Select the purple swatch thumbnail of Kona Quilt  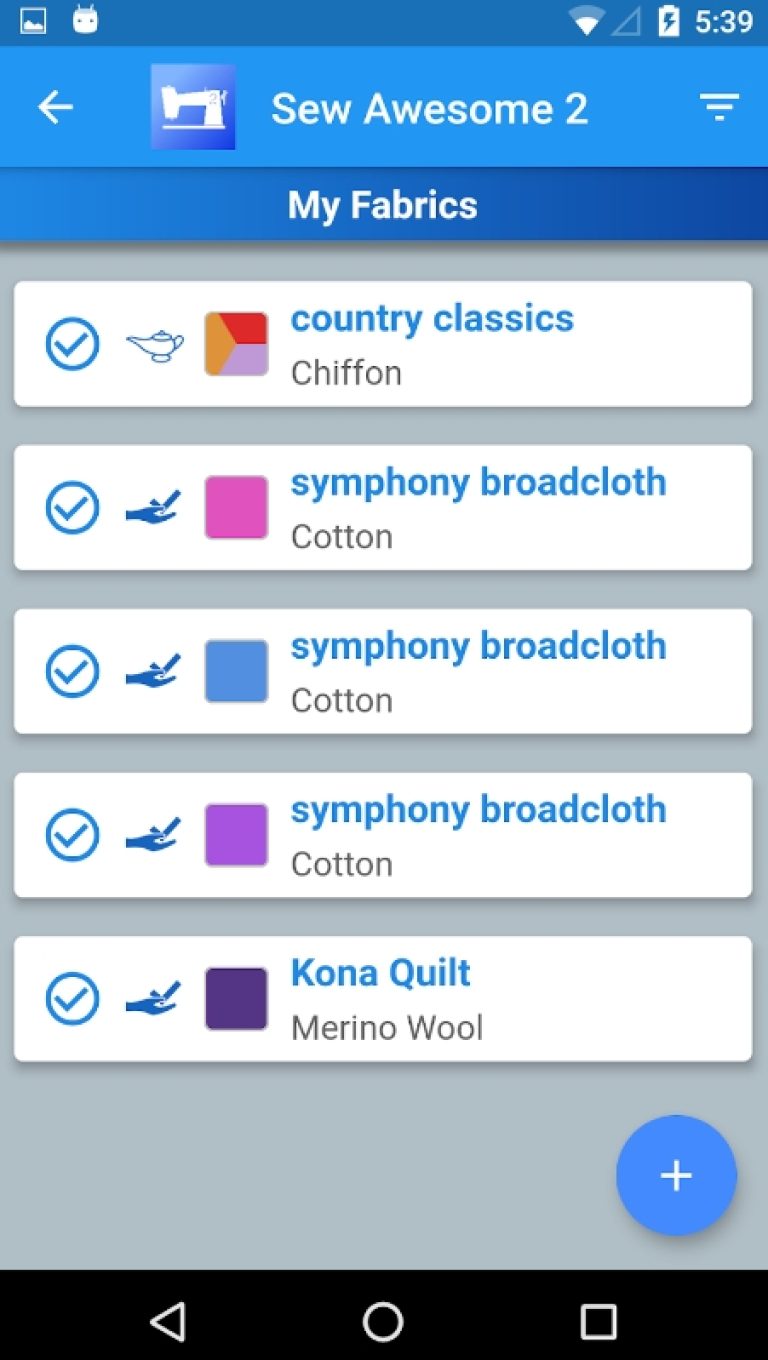point(236,998)
